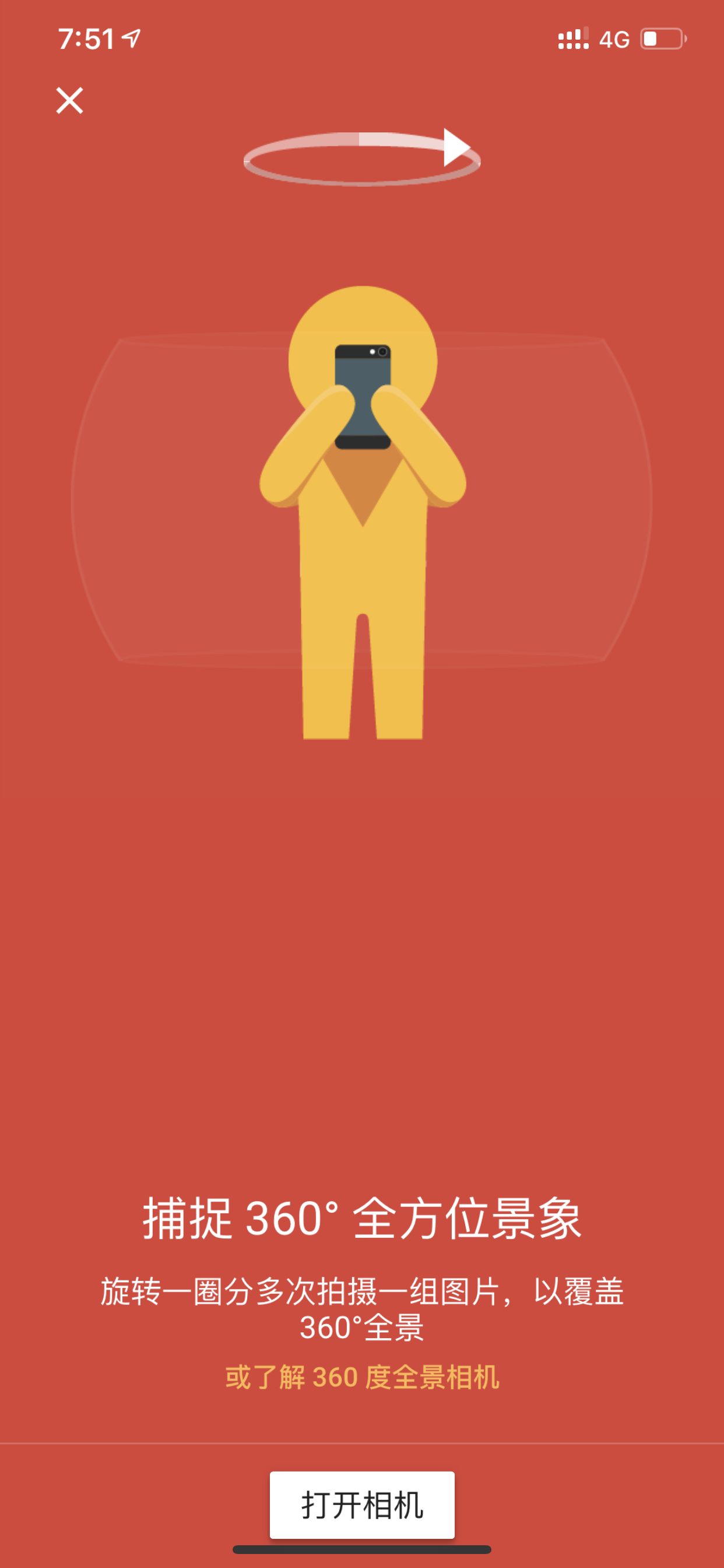Close the 360° capture intro screen
724x1568 pixels.
pos(69,100)
